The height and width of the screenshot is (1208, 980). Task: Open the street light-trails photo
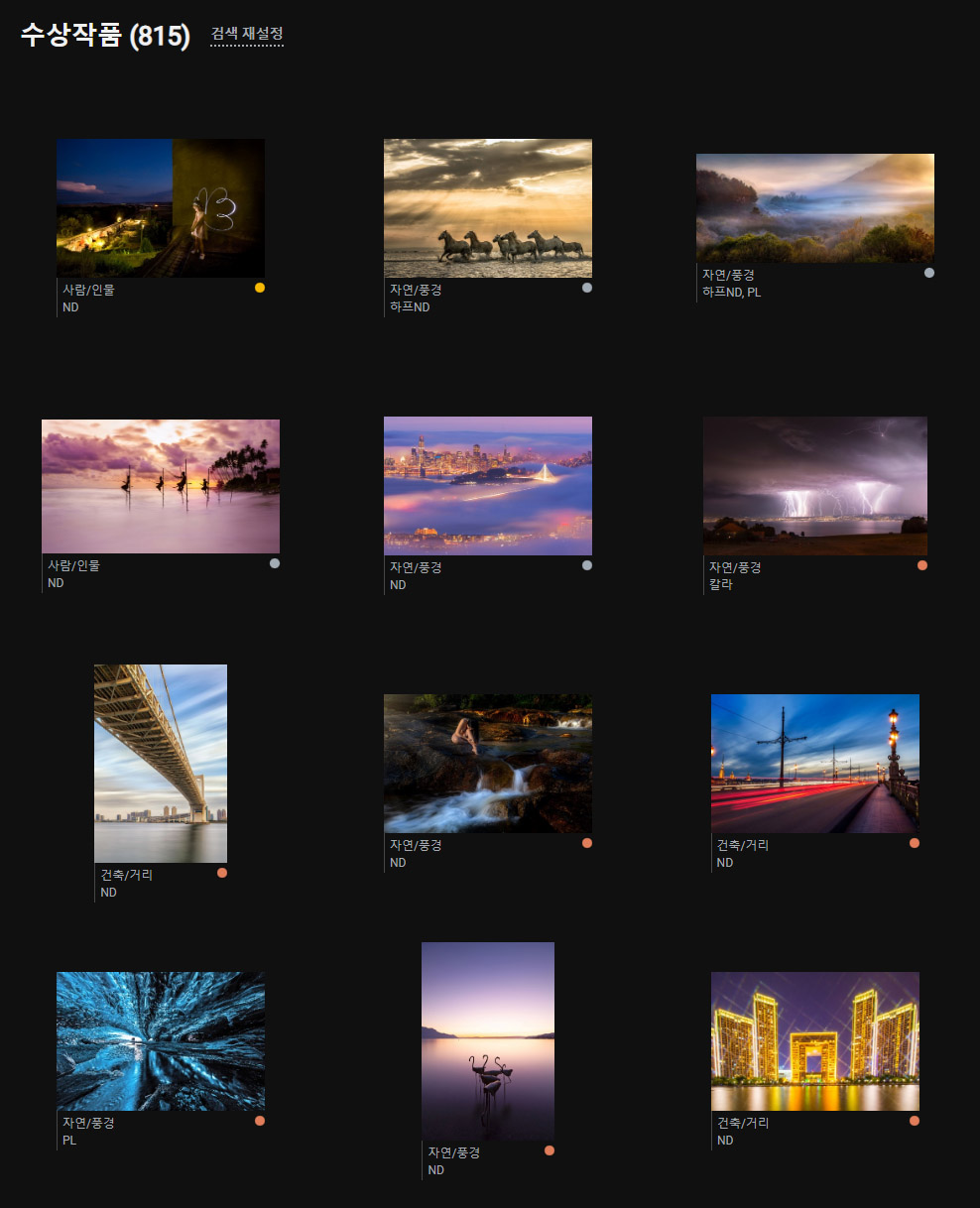pos(814,763)
